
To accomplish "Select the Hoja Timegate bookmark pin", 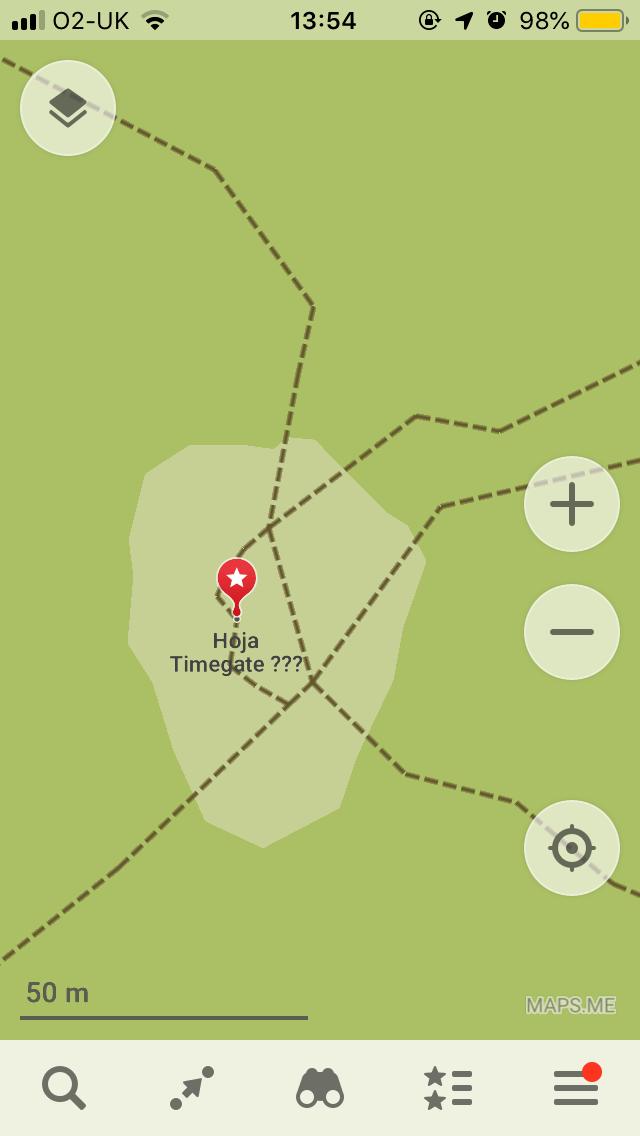I will coord(237,581).
